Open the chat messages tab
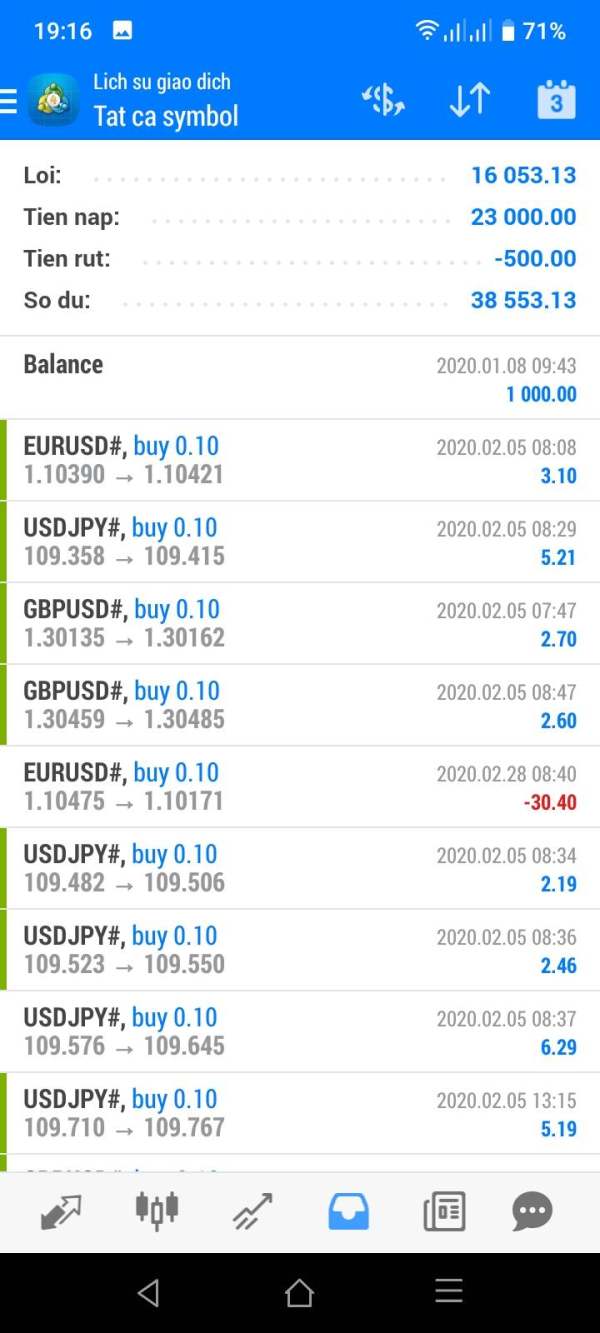600x1333 pixels. pyautogui.click(x=532, y=1212)
